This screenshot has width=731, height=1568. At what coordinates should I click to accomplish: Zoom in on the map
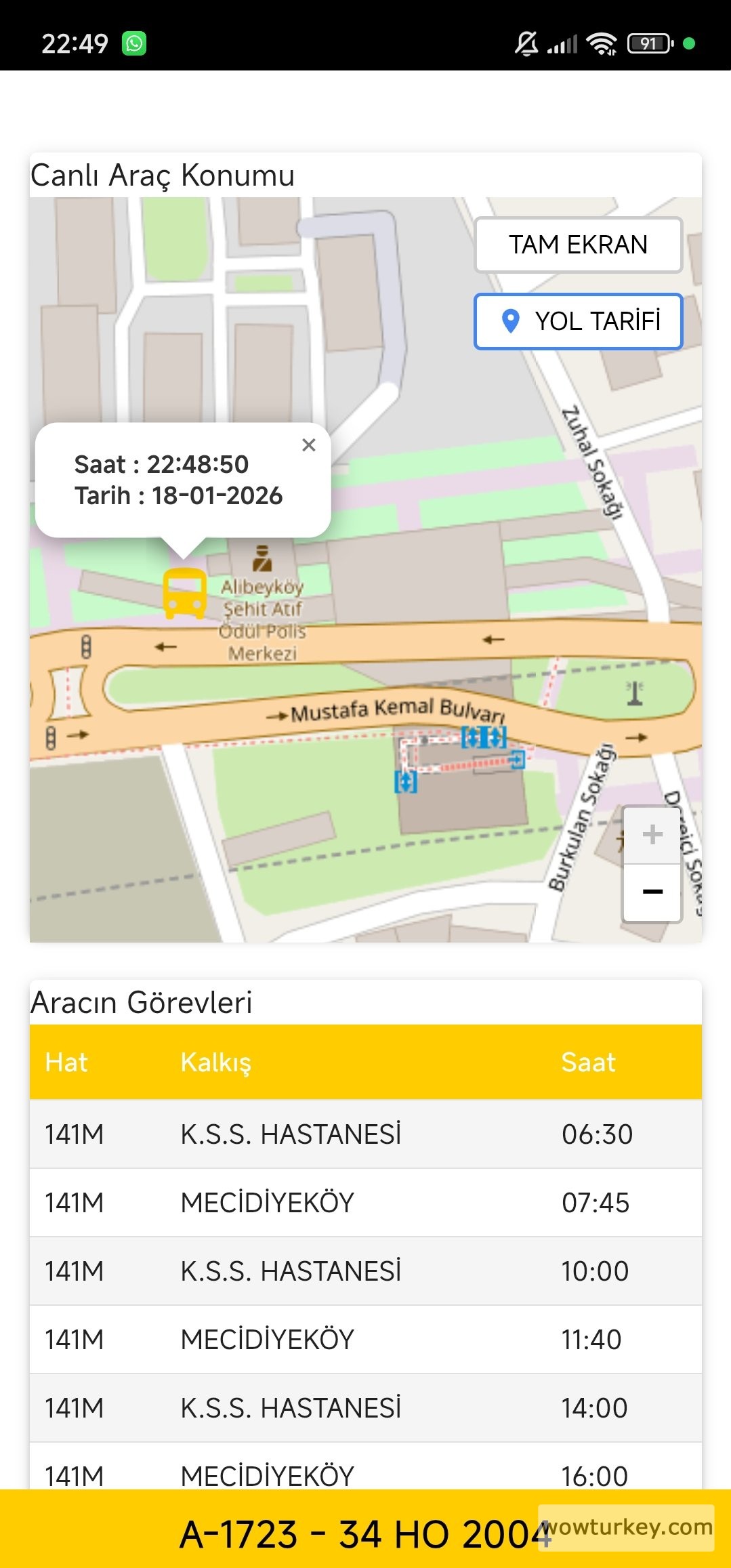click(x=652, y=835)
